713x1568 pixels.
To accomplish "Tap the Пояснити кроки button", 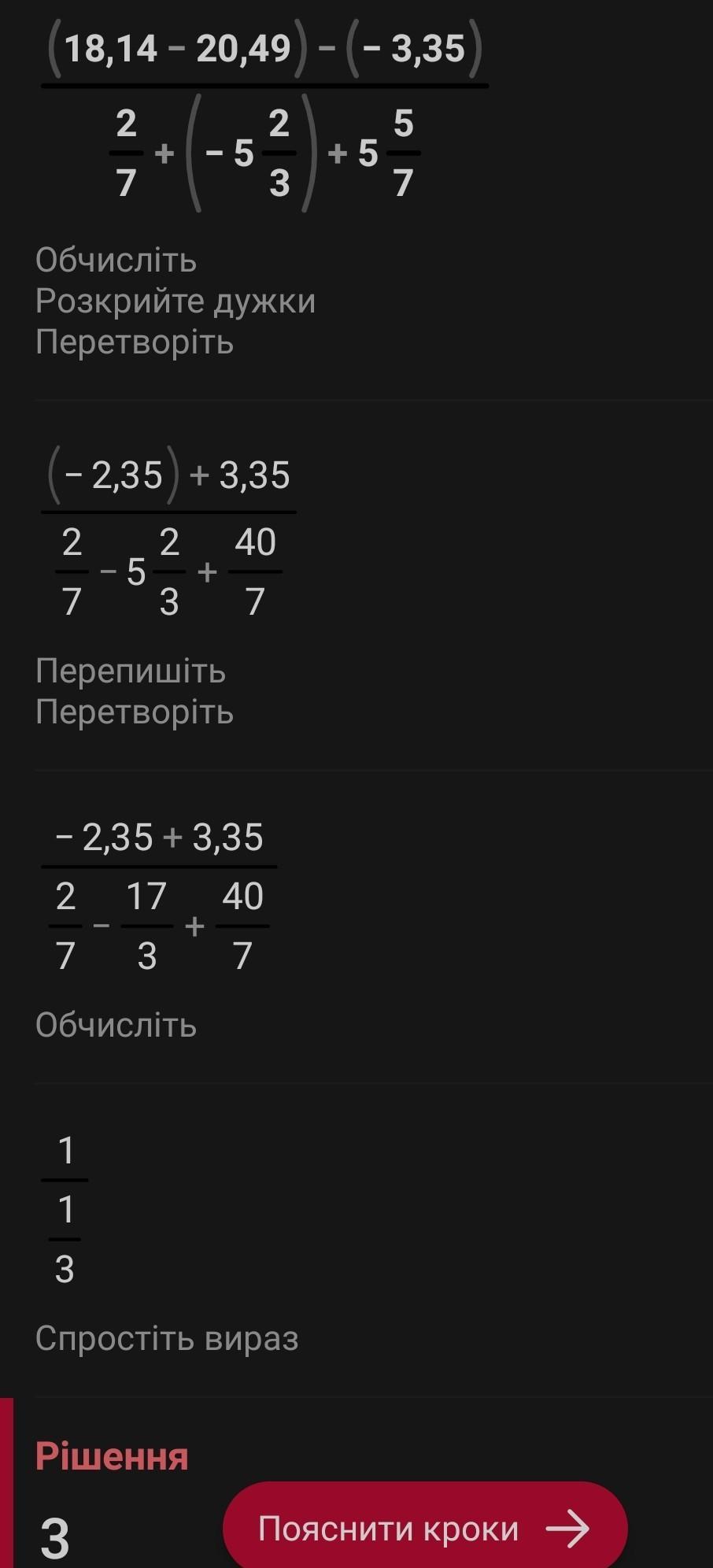I will (425, 1527).
